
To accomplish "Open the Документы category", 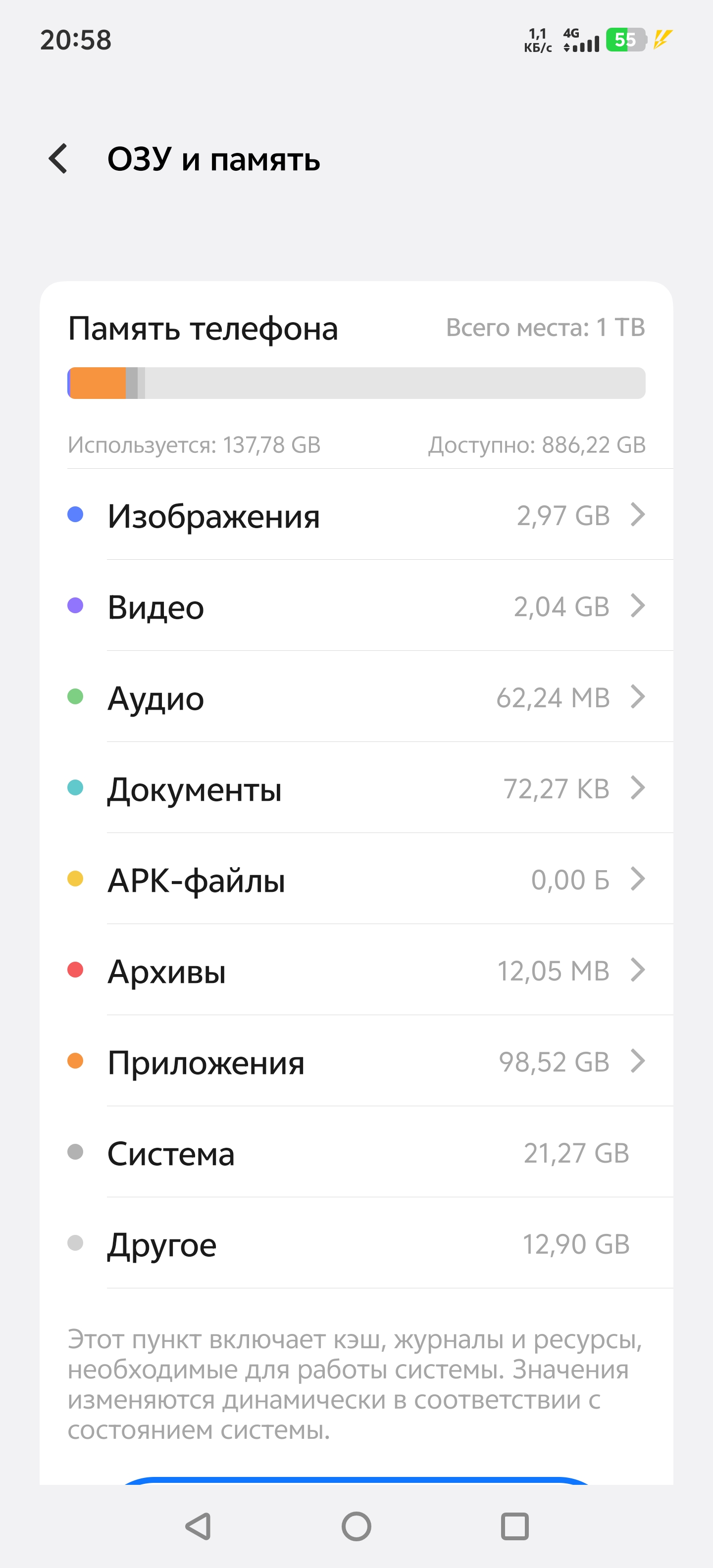I will (x=356, y=787).
